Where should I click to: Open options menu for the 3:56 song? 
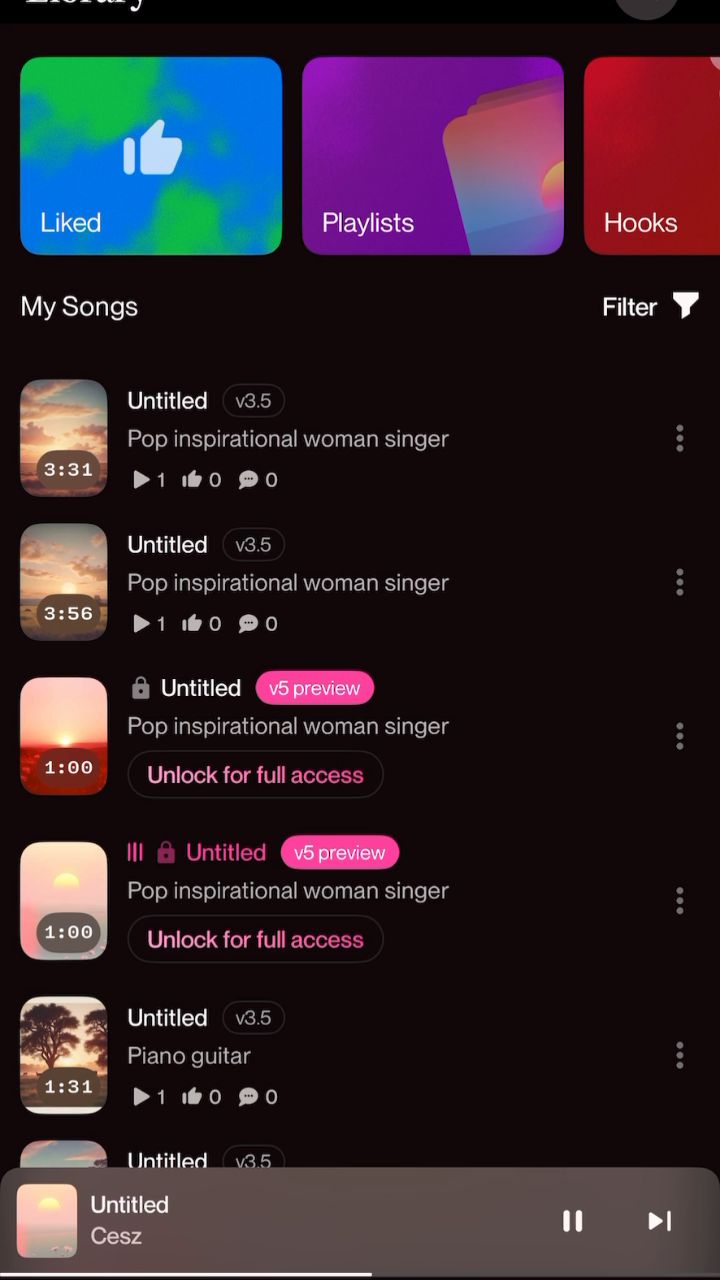(x=680, y=582)
